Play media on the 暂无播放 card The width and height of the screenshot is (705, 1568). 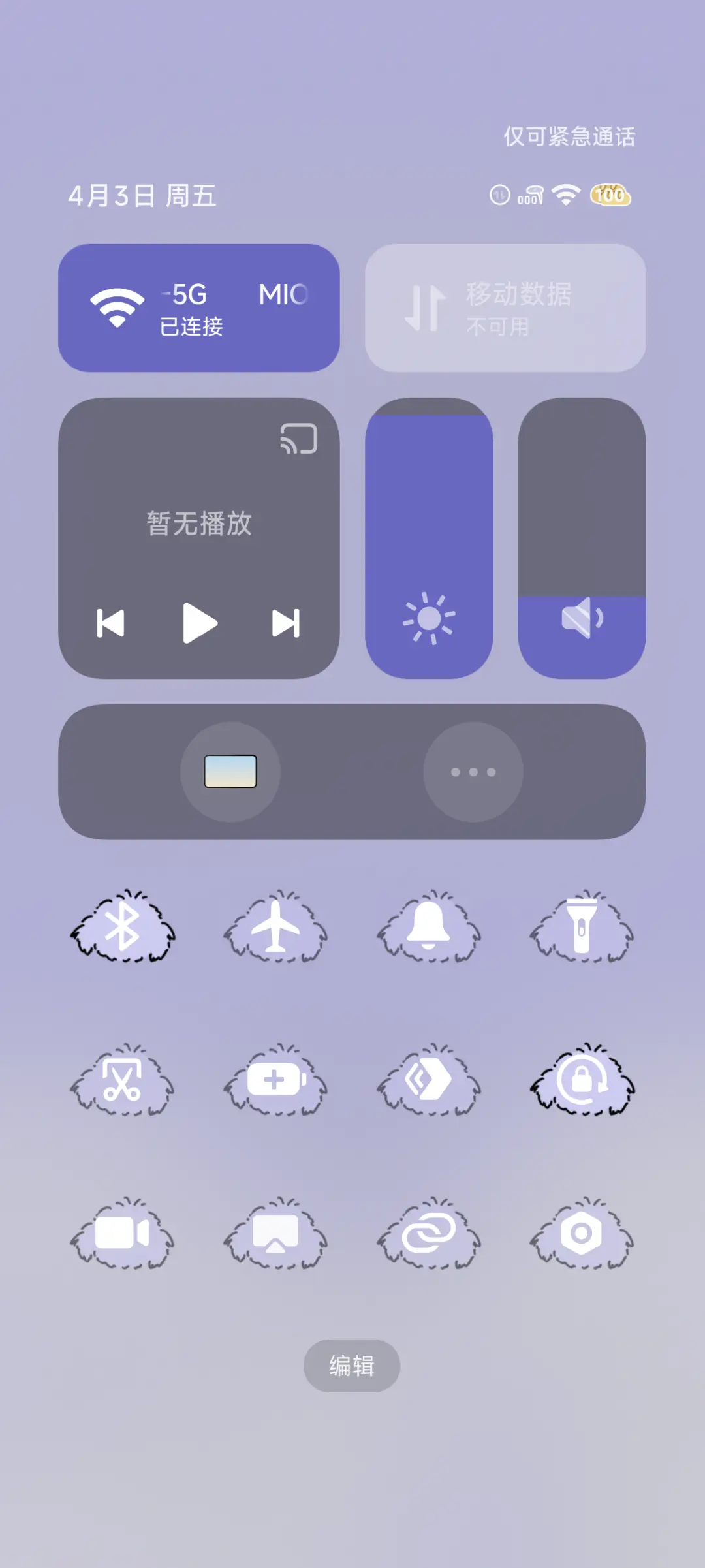coord(200,623)
